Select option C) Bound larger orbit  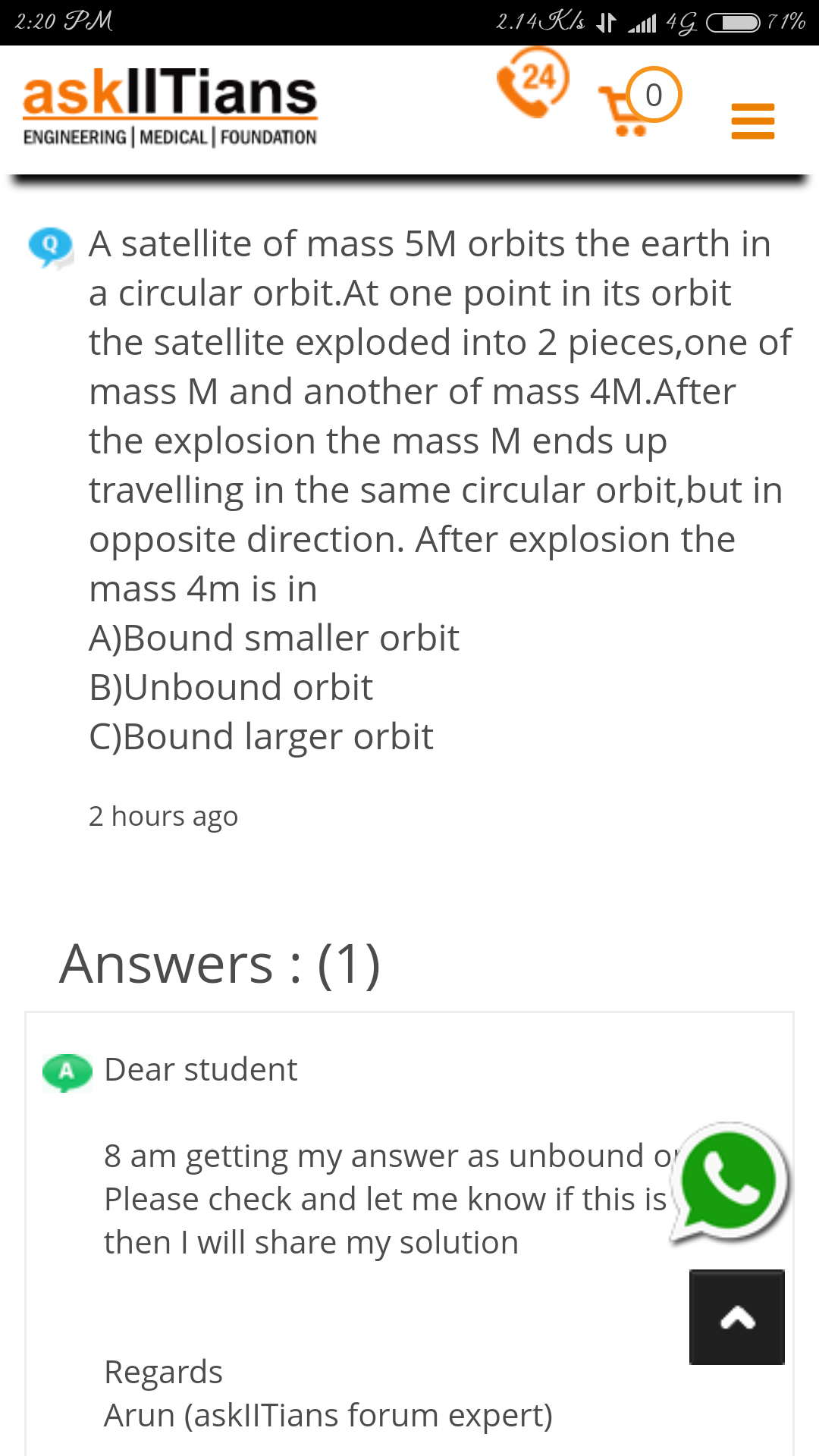coord(260,736)
